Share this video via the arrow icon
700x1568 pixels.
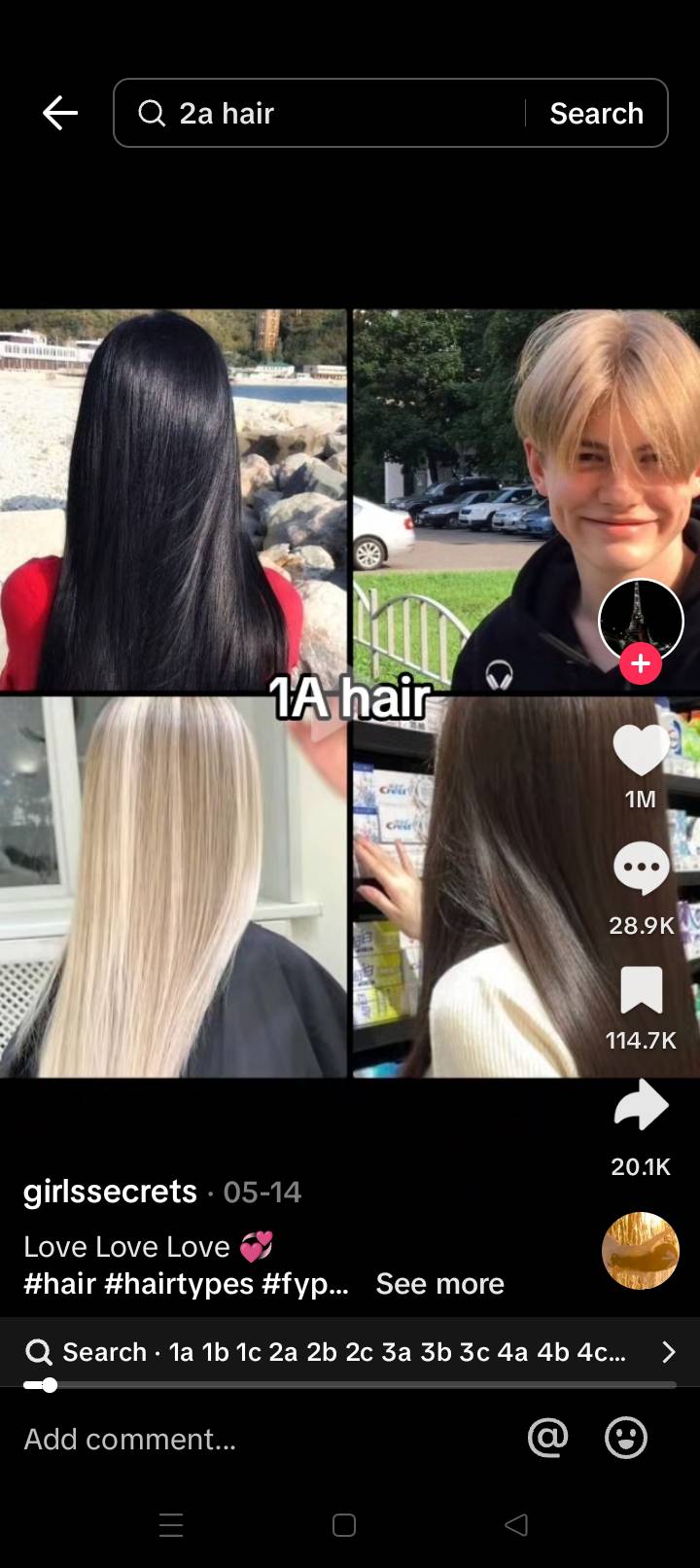641,1106
